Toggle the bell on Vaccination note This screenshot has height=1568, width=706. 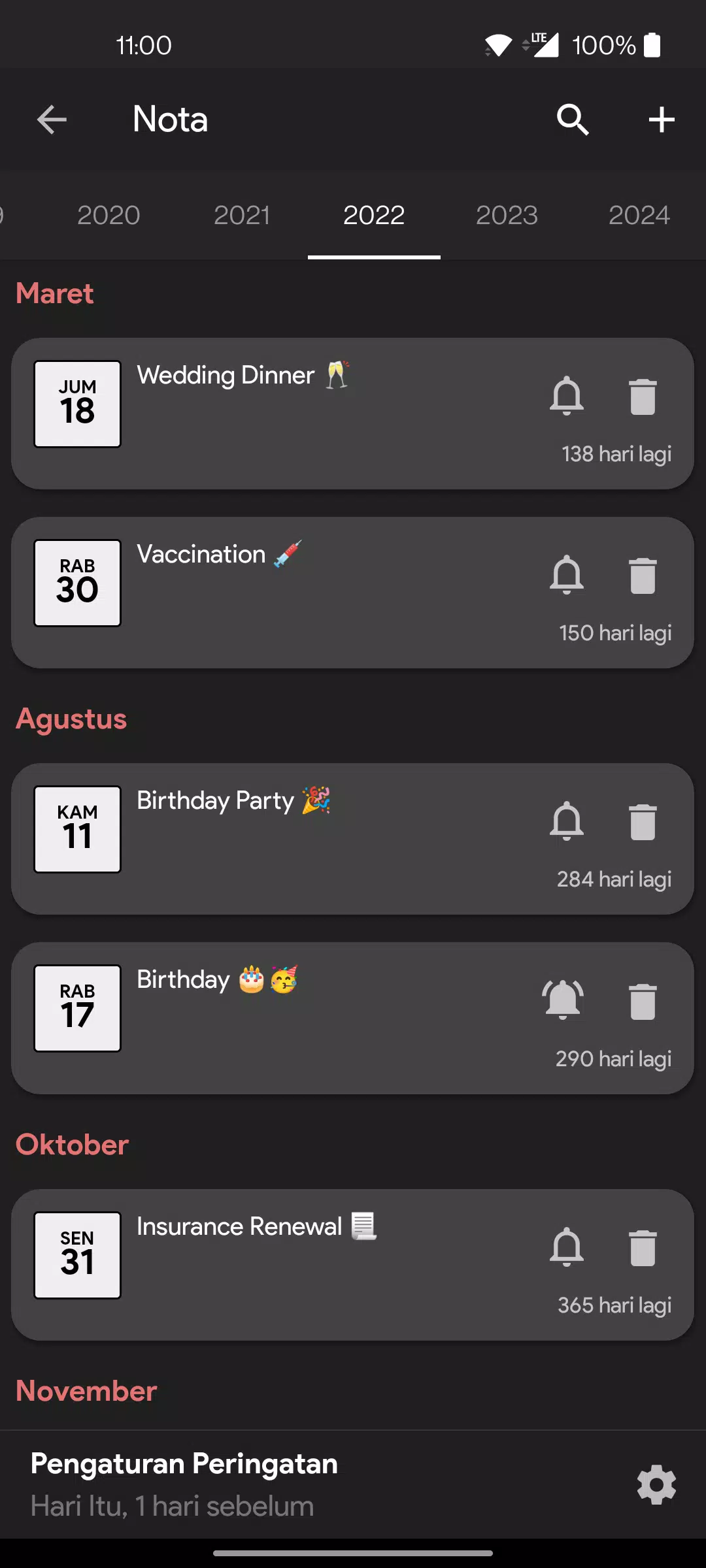click(567, 575)
